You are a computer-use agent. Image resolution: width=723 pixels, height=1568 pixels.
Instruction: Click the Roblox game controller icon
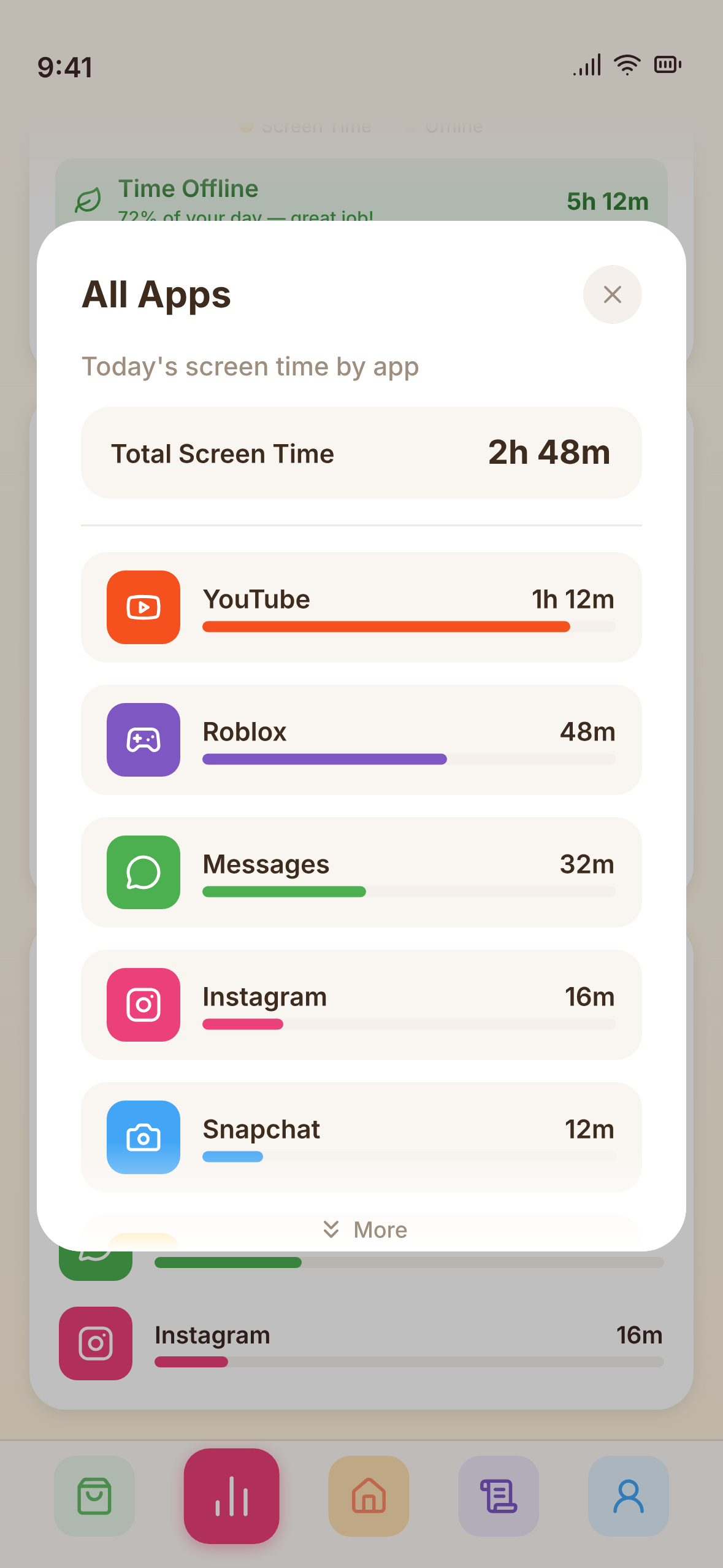142,740
